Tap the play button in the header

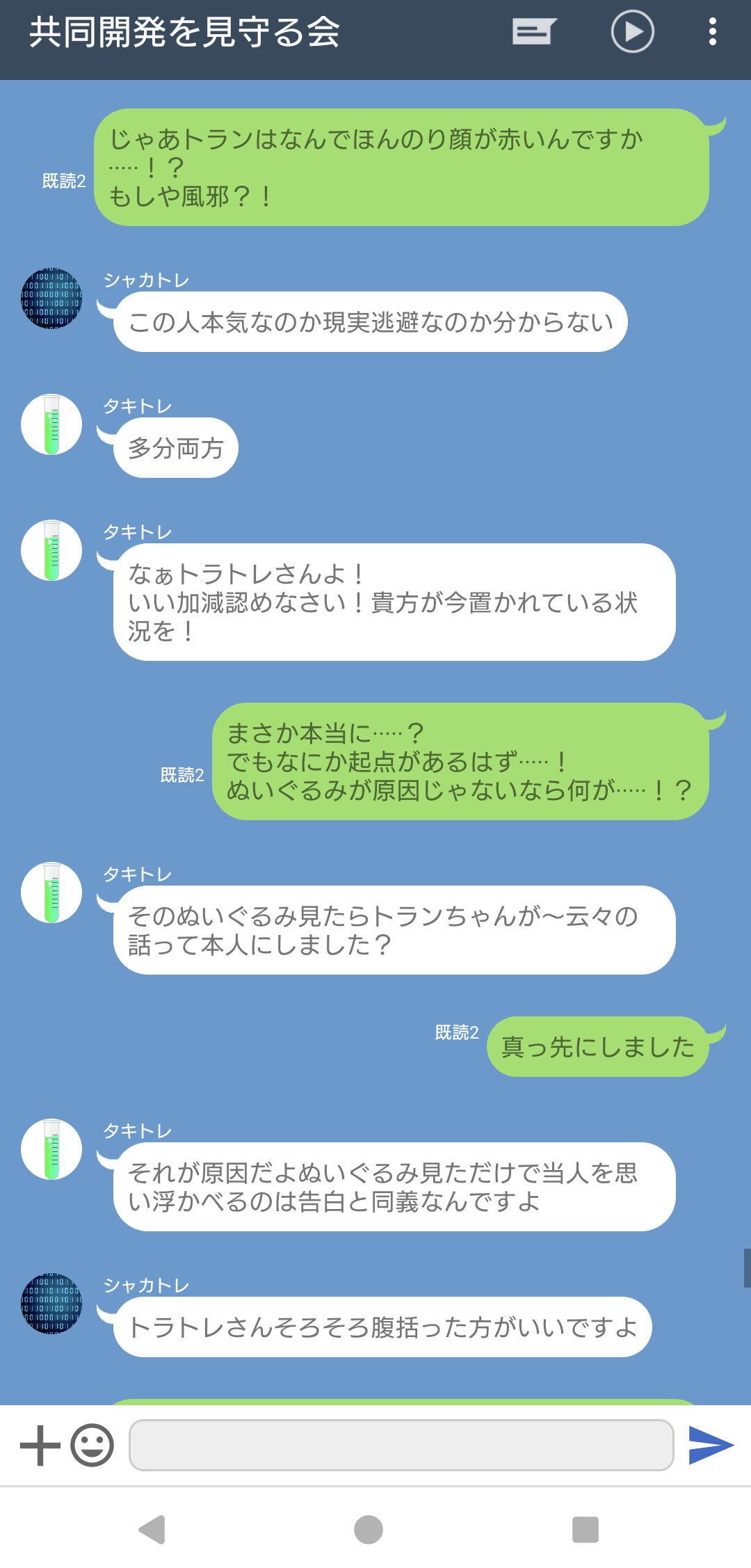(x=632, y=32)
